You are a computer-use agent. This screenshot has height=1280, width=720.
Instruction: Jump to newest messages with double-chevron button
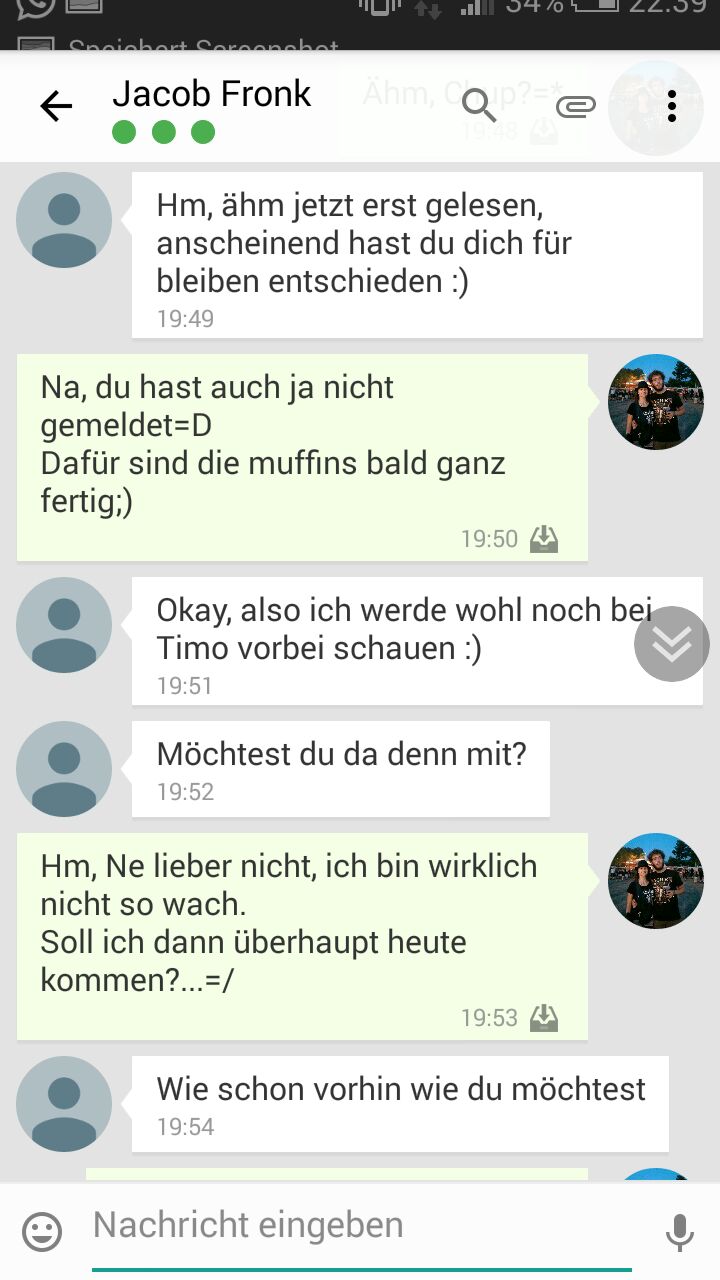point(671,644)
